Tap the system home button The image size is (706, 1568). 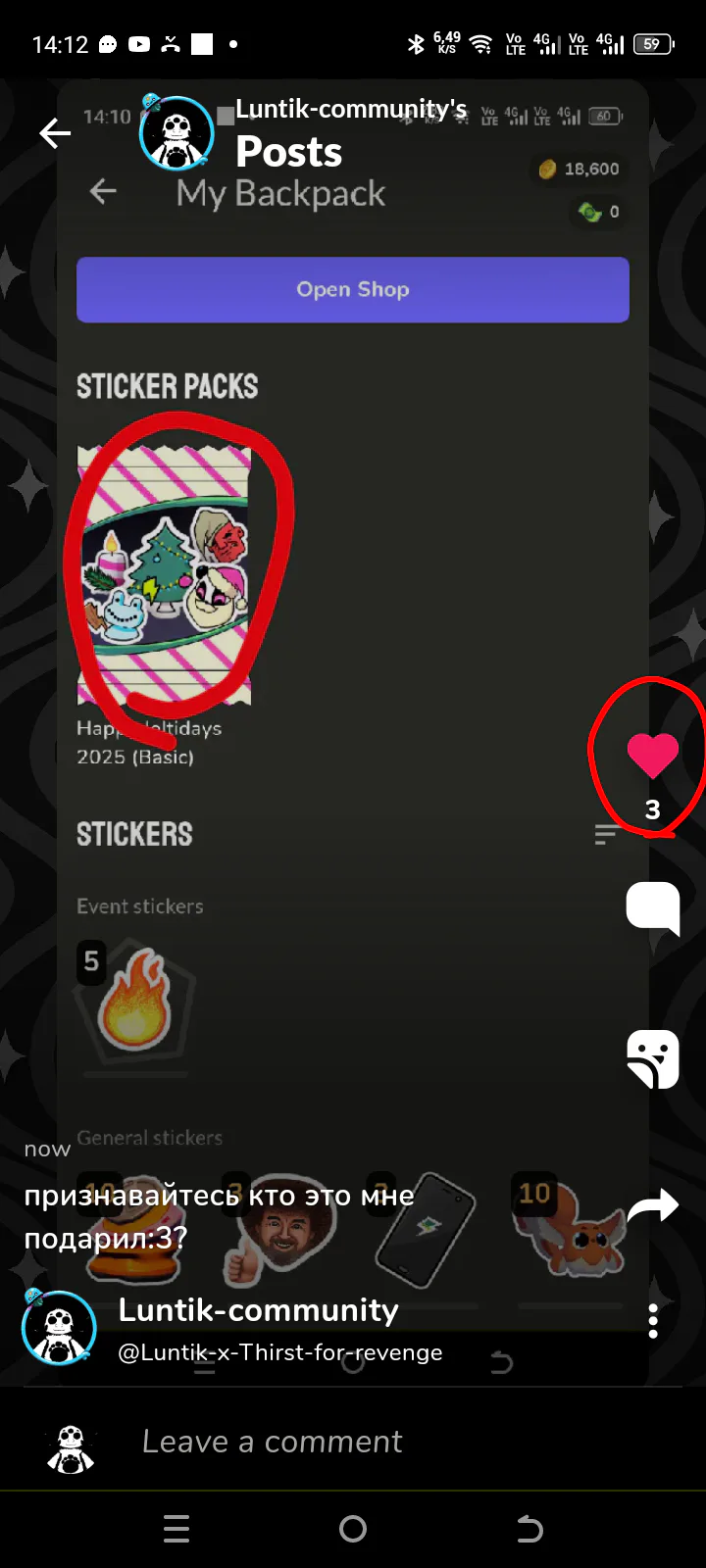pos(353,1529)
